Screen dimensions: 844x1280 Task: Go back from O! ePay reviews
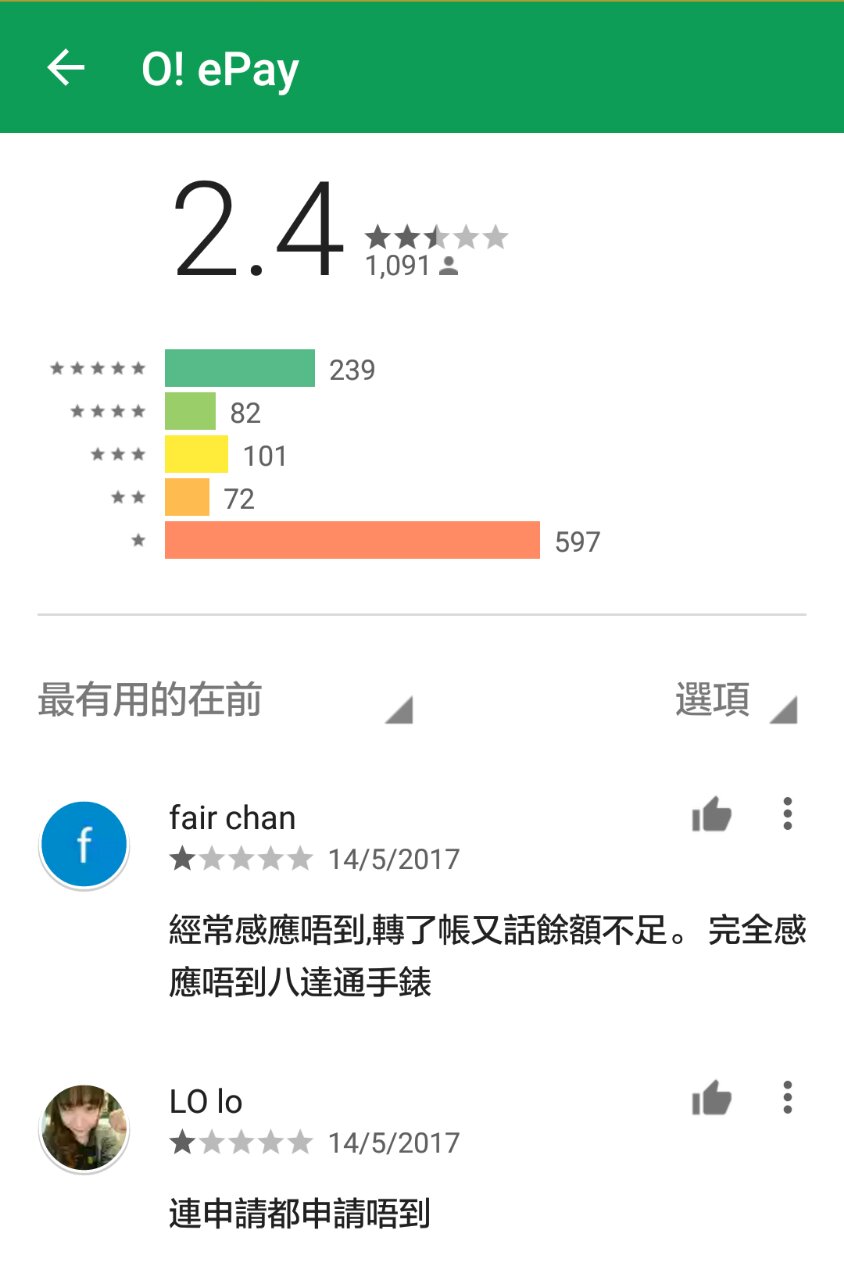[x=66, y=68]
